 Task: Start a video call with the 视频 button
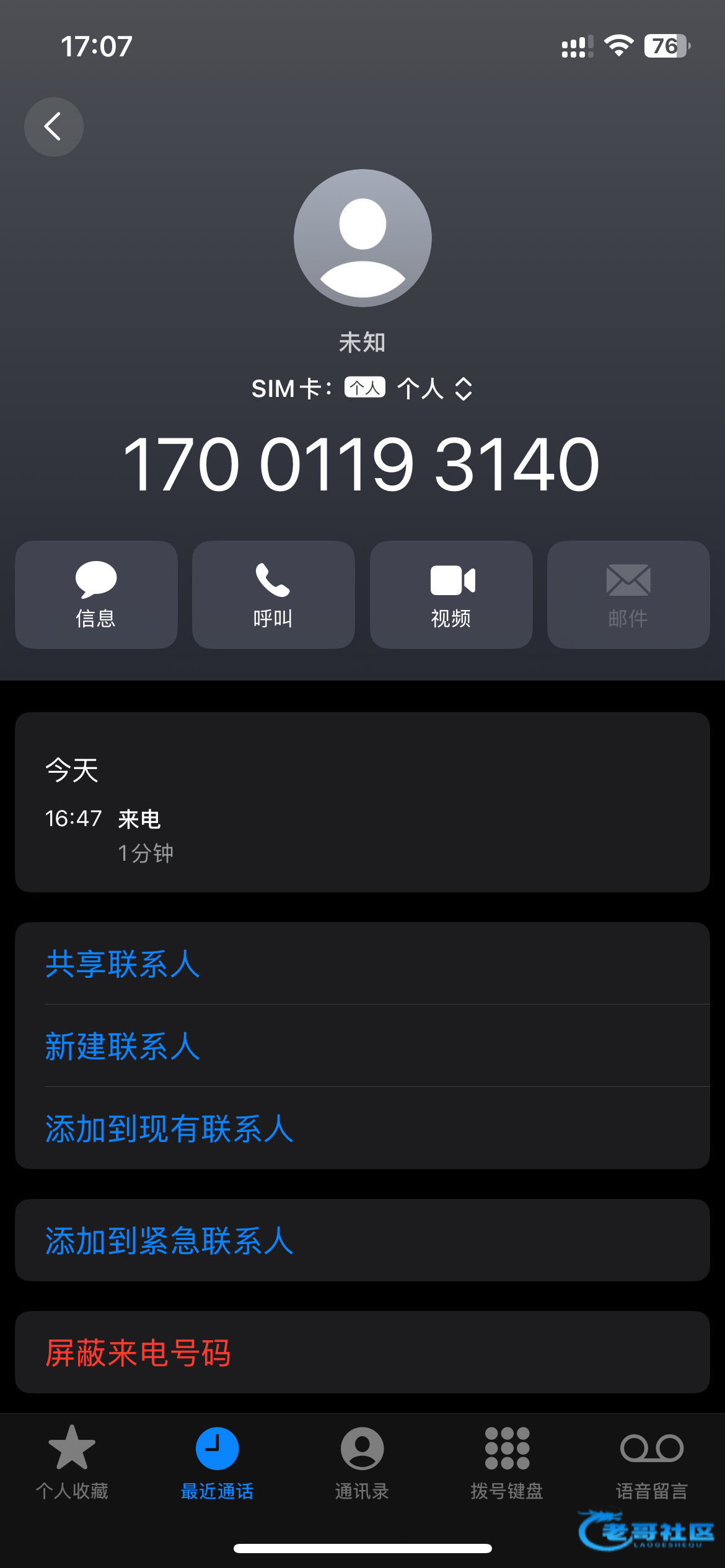tap(451, 595)
